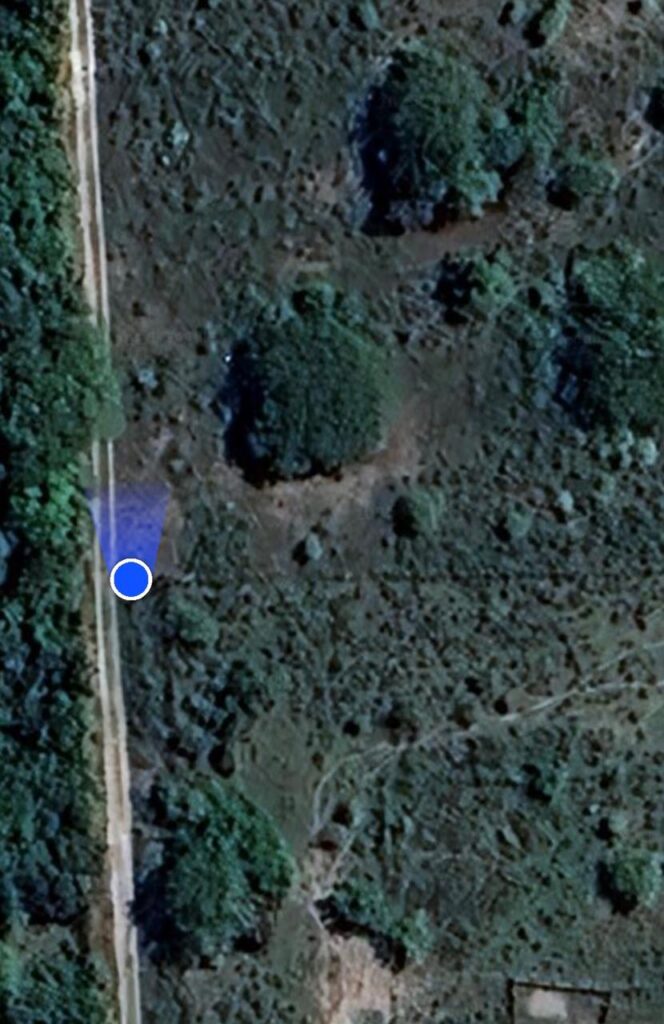Screen dimensions: 664x1024
Task: Tap the blue current-location dot
Action: [130, 579]
